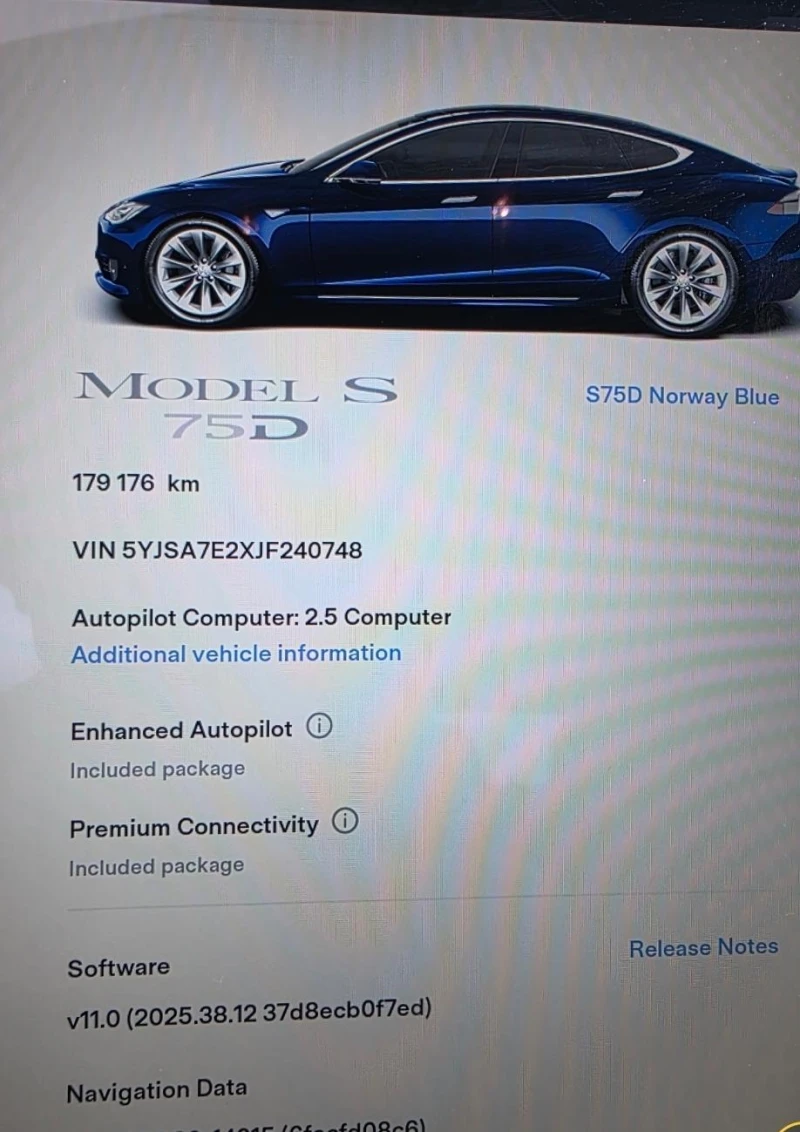Expand the Navigation Data section
800x1132 pixels.
pos(156,1089)
